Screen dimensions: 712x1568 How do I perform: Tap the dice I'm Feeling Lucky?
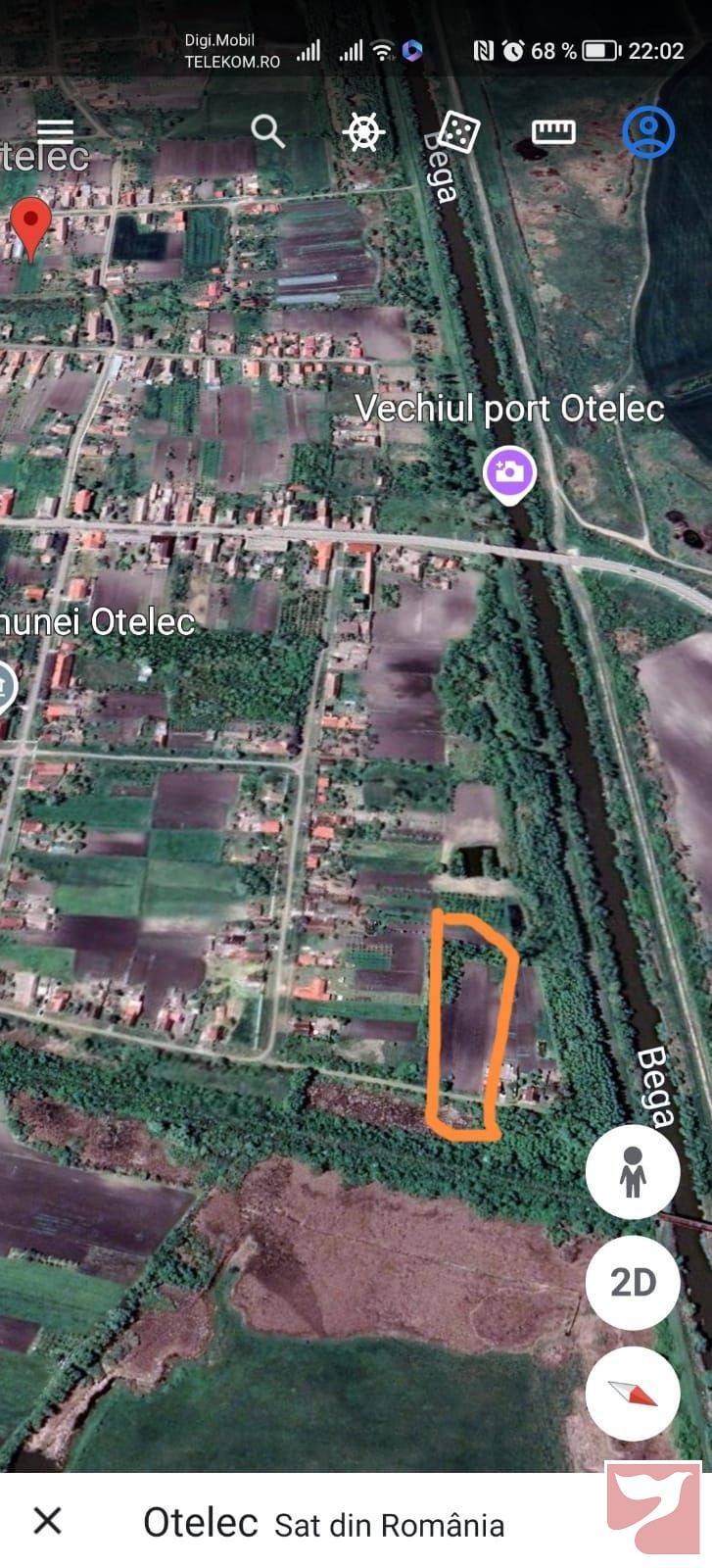tap(457, 131)
